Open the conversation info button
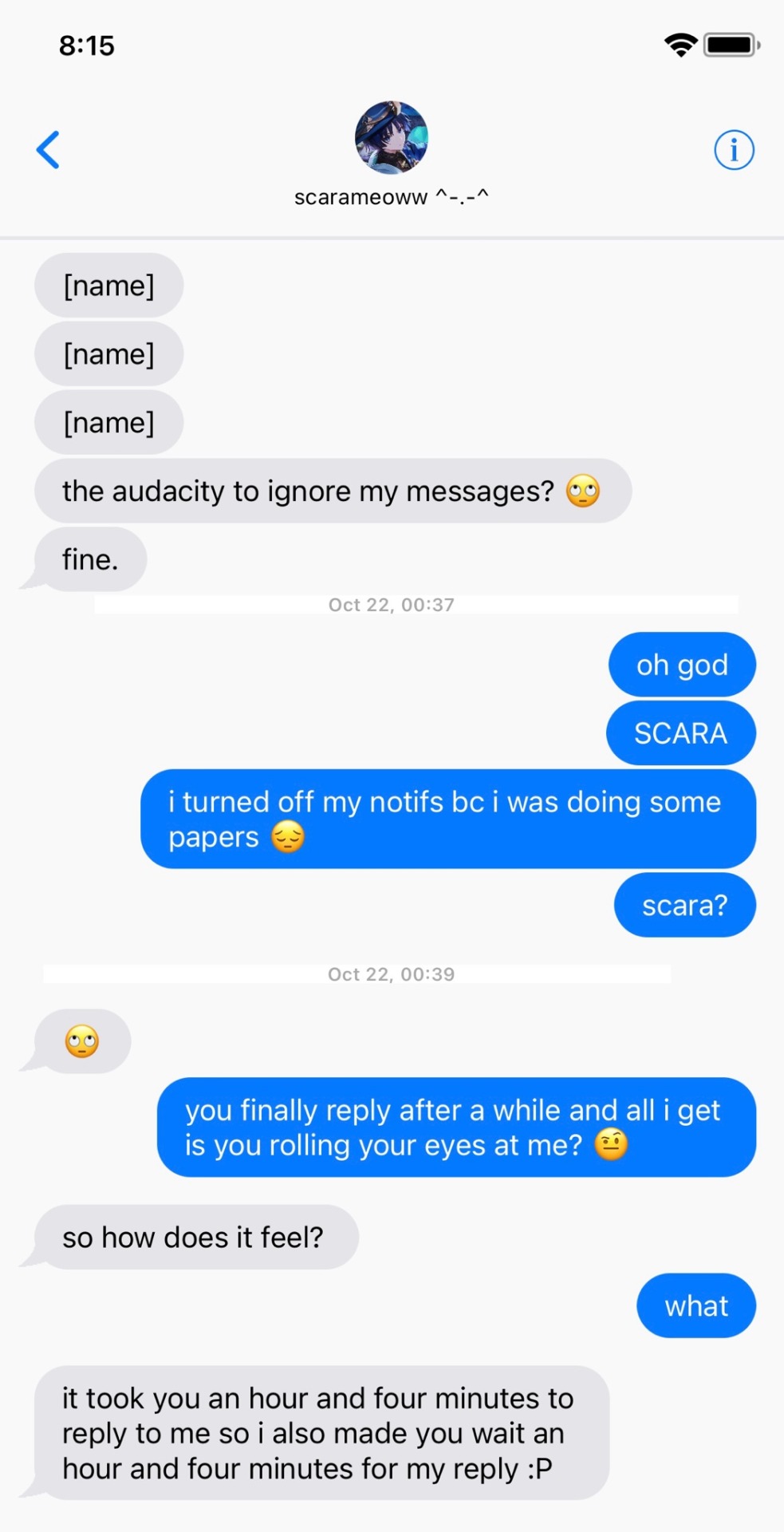The image size is (784, 1532). point(733,150)
